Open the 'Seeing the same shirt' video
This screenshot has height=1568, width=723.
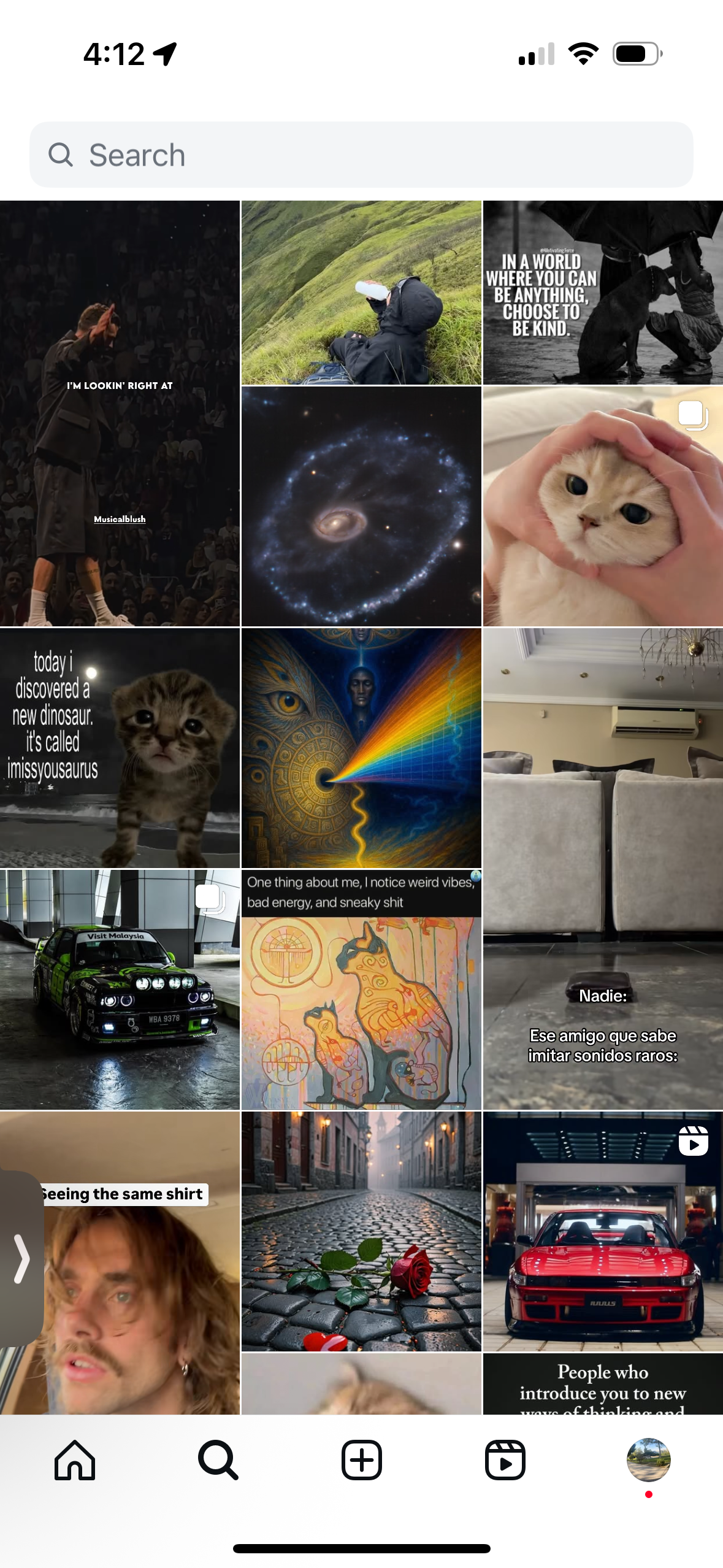click(120, 1263)
